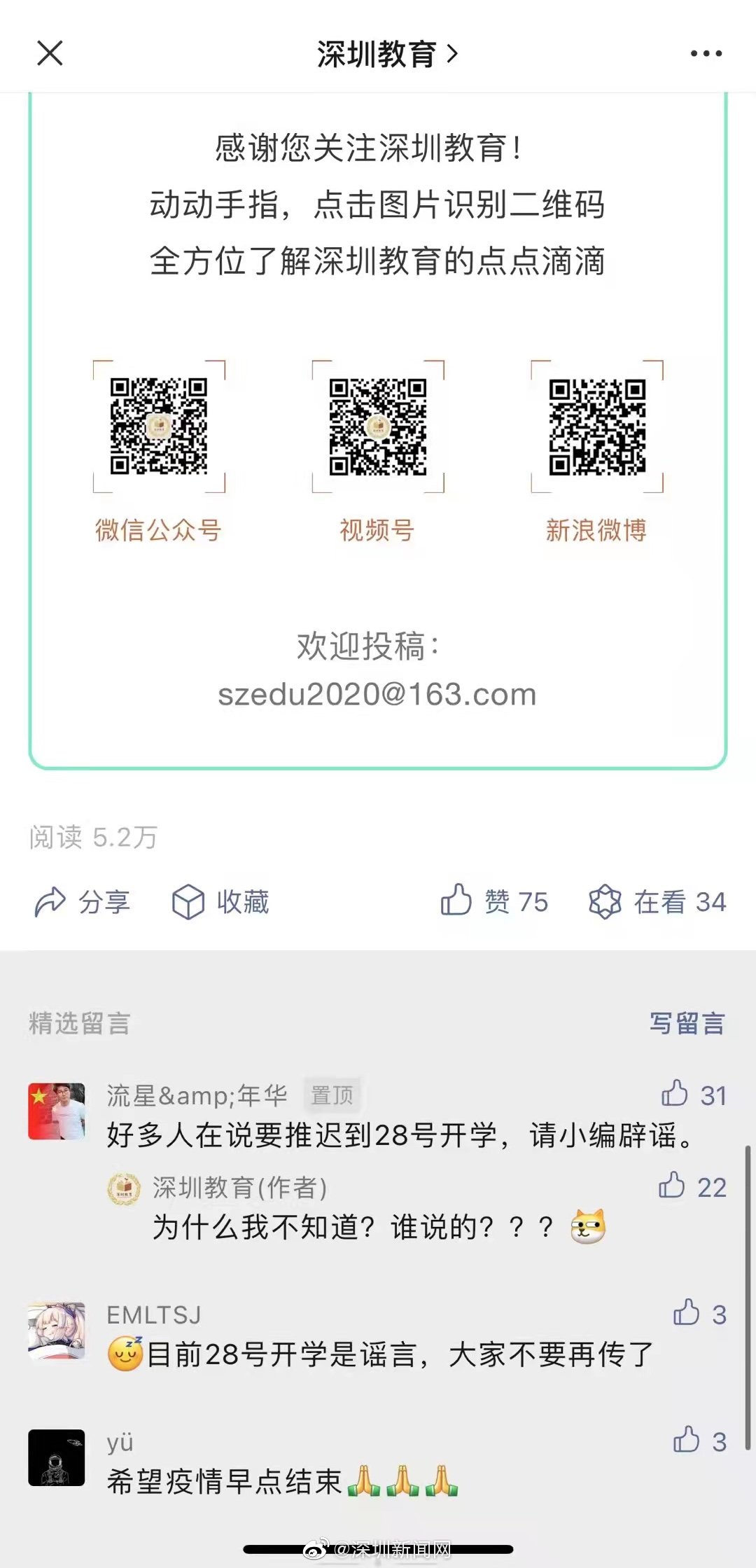Tap 写留言 to write a comment

tap(687, 1023)
